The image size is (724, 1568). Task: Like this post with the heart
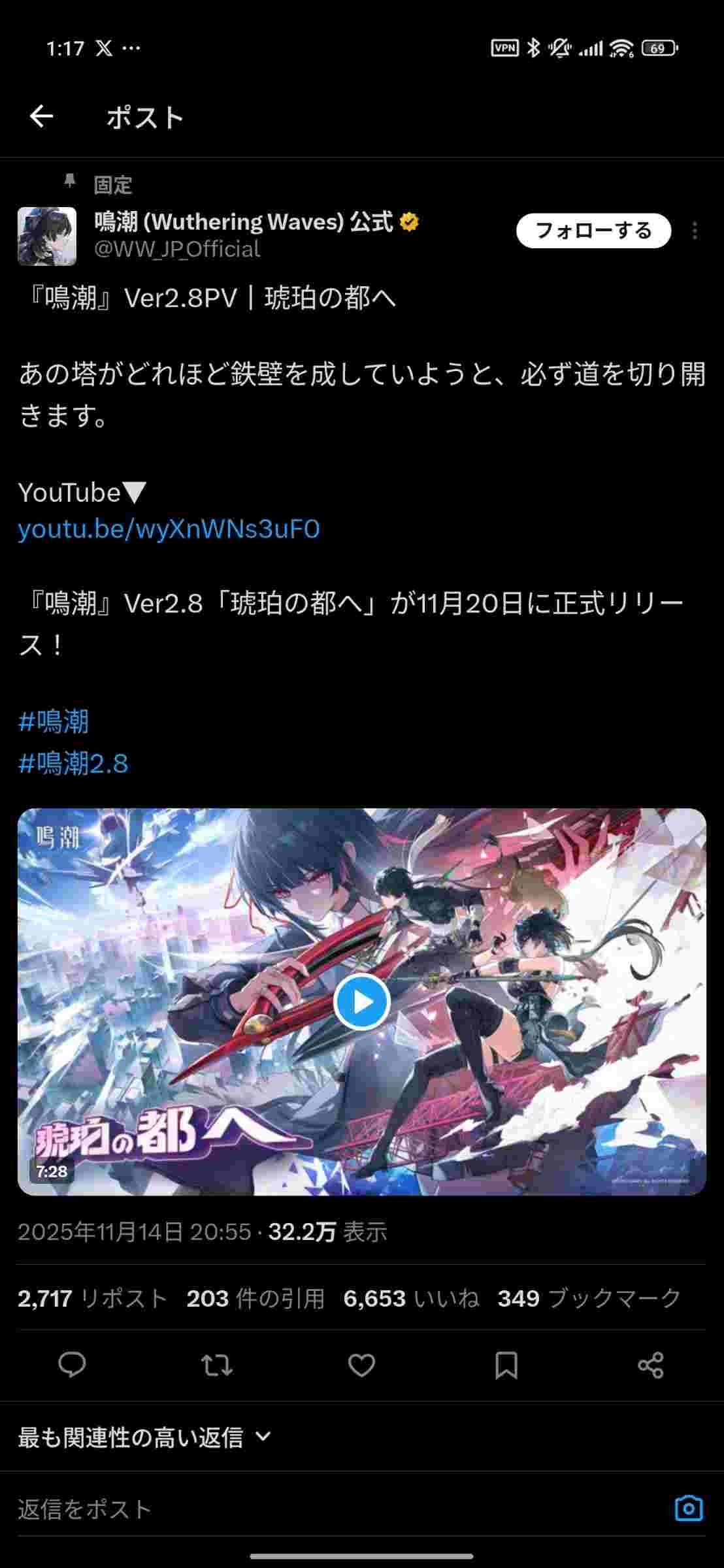[361, 1365]
